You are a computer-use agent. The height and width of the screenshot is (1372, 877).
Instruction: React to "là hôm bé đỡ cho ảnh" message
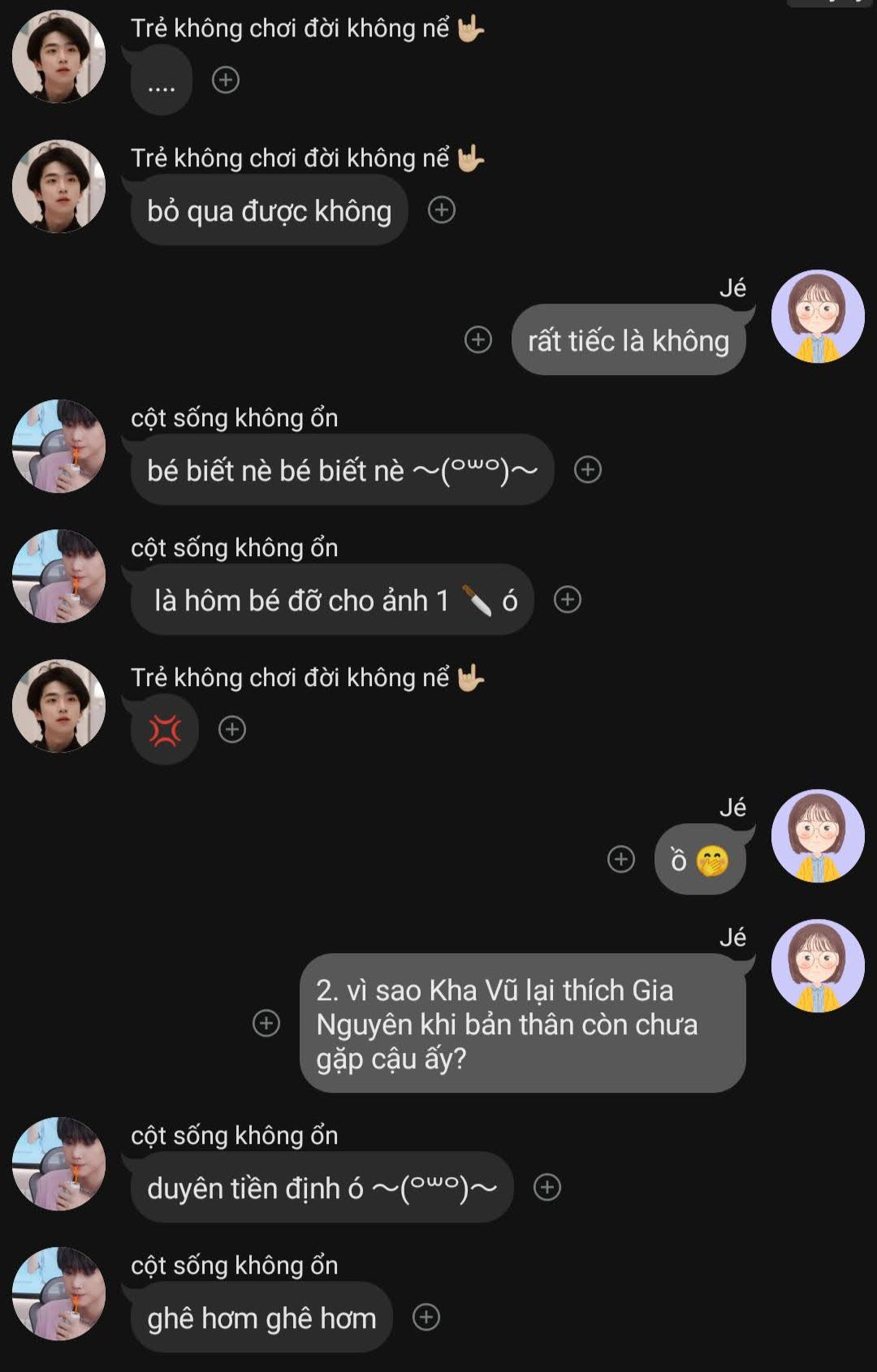pos(568,599)
